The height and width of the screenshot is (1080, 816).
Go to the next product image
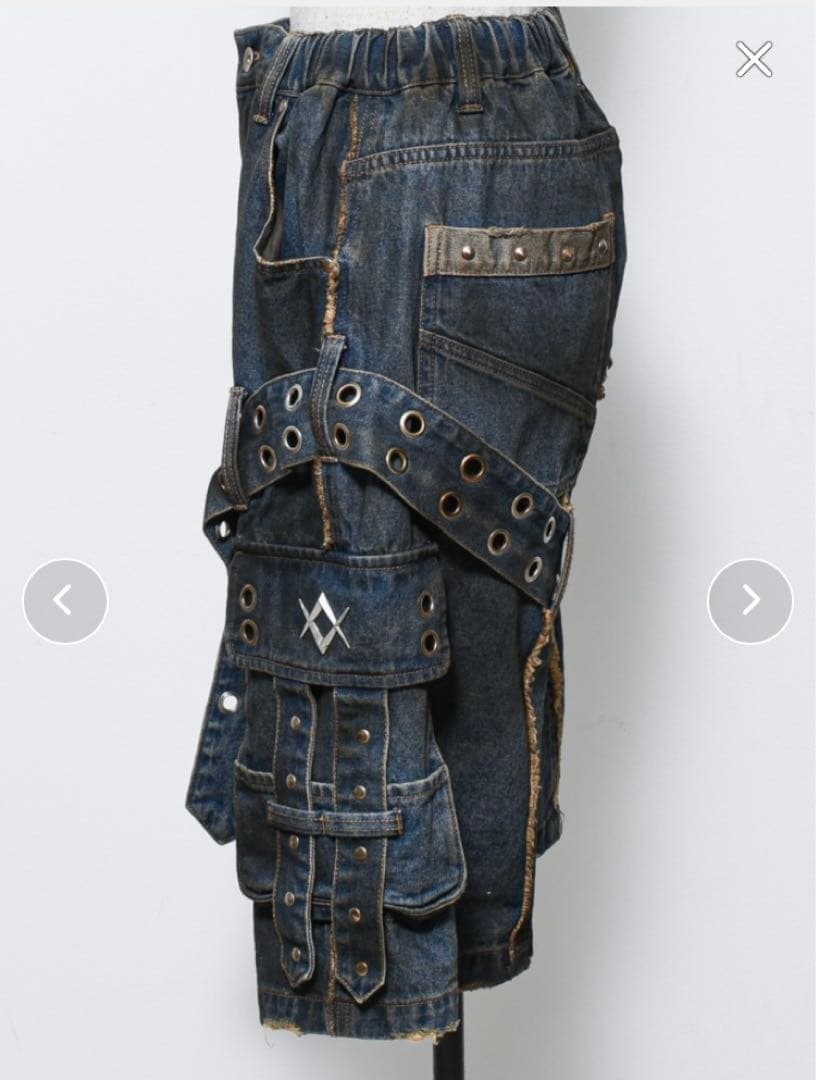pos(750,601)
